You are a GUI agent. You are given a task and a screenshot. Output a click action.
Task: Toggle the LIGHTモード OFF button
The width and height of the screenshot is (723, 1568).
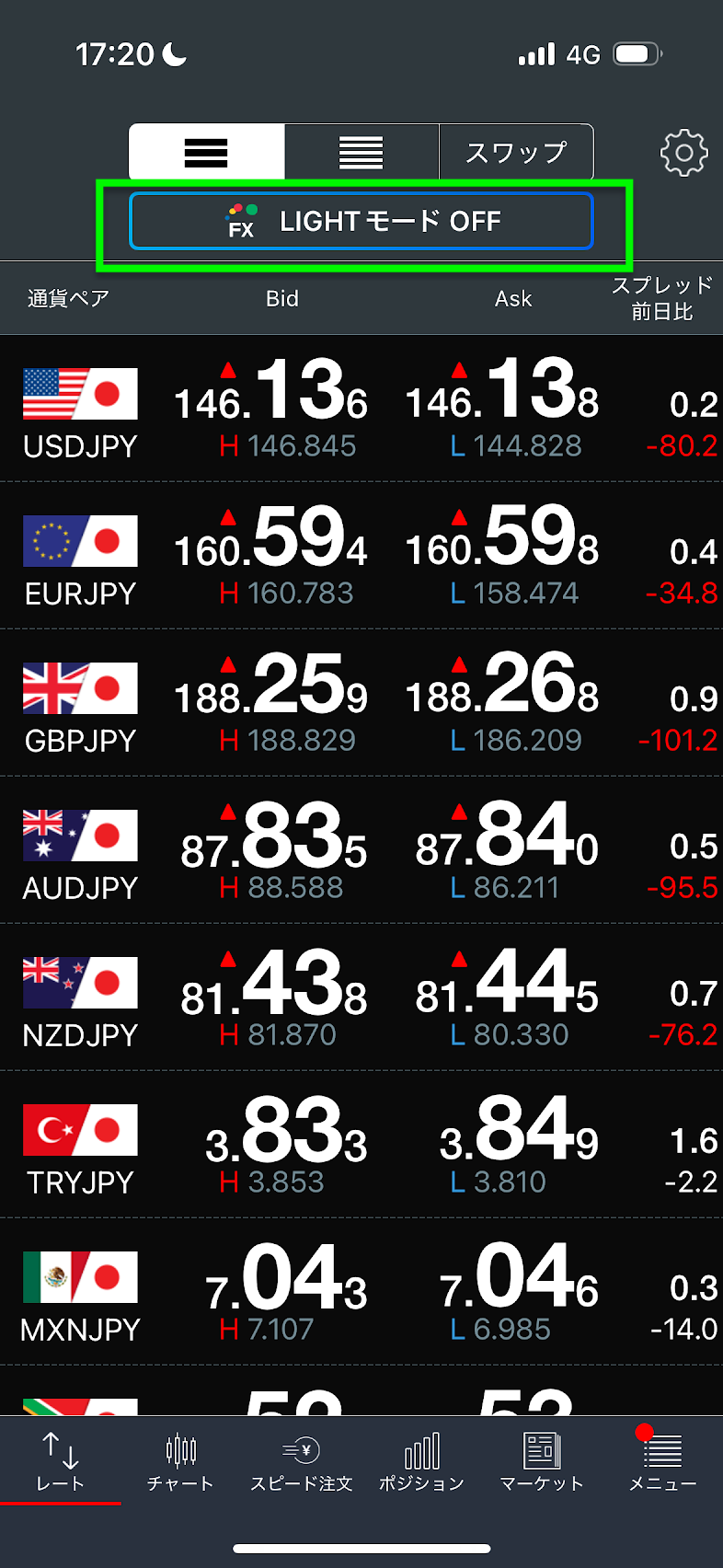tap(361, 221)
